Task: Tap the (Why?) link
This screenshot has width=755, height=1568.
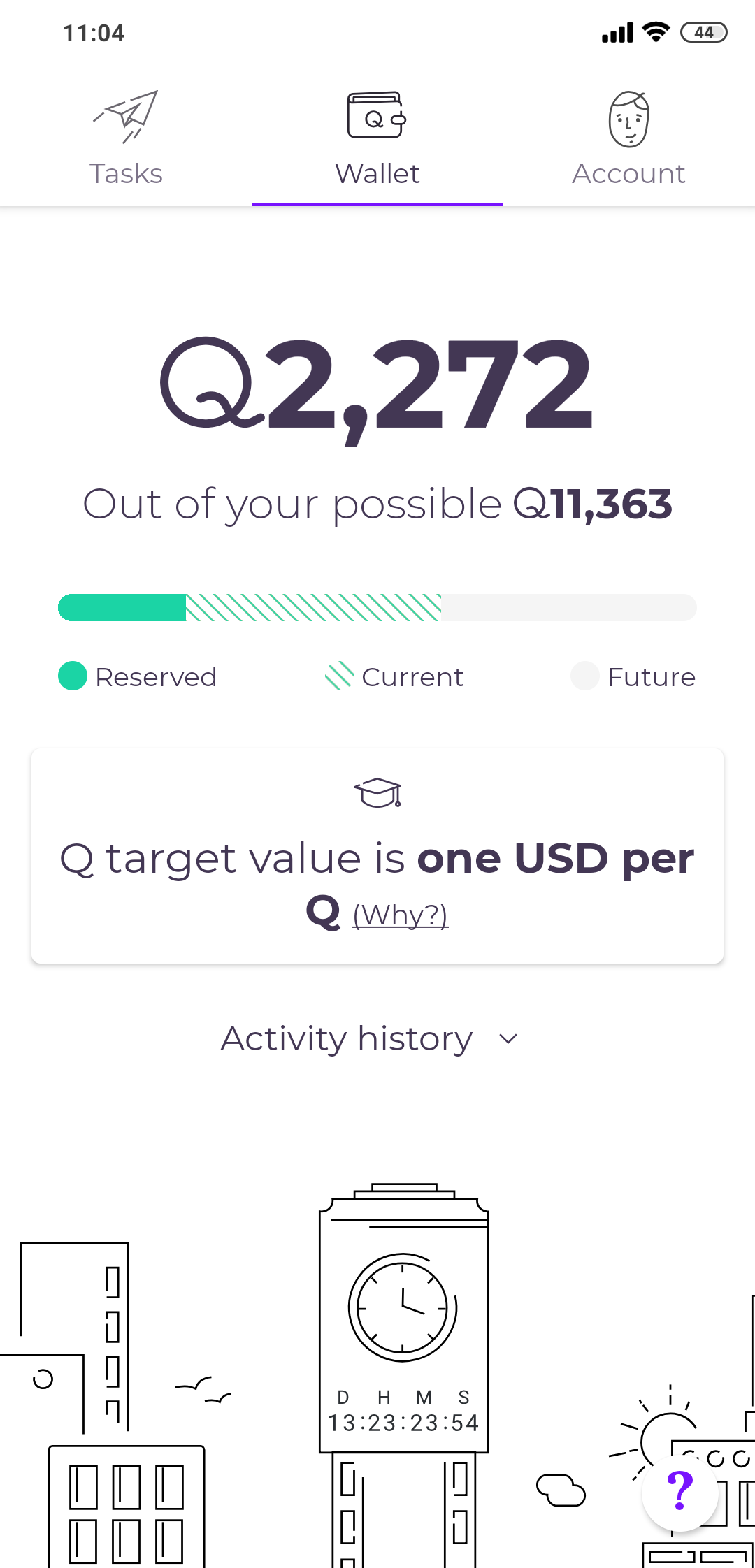Action: [400, 915]
